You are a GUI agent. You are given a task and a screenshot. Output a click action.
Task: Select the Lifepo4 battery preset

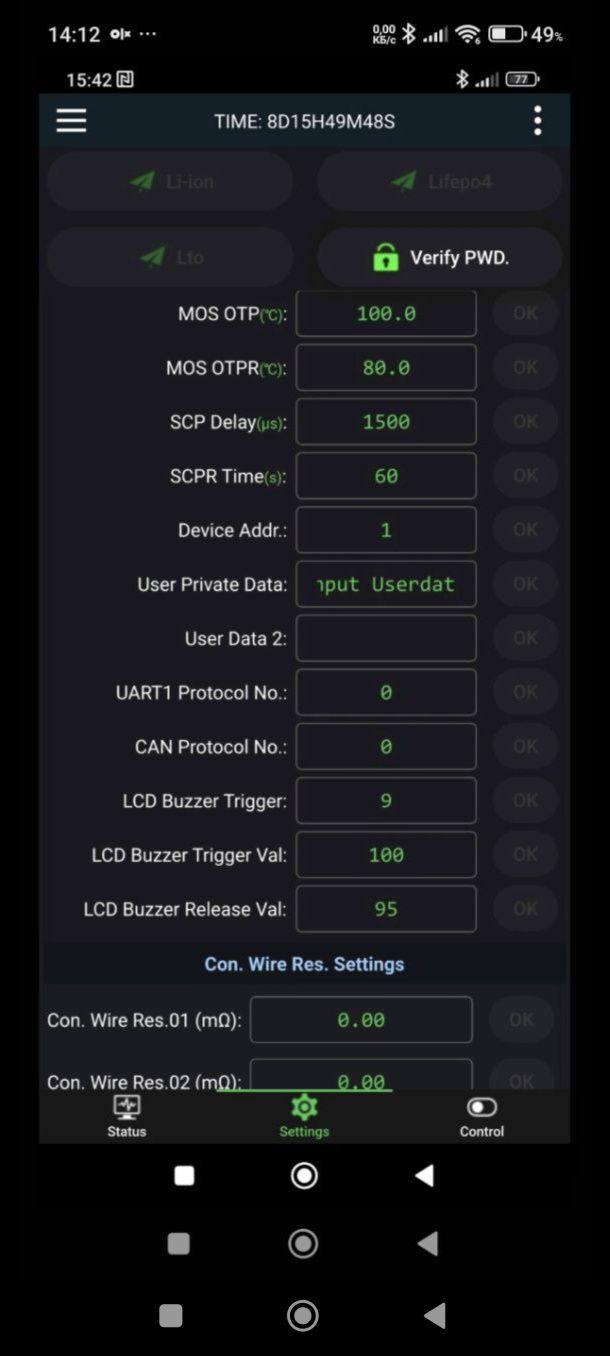click(x=440, y=182)
